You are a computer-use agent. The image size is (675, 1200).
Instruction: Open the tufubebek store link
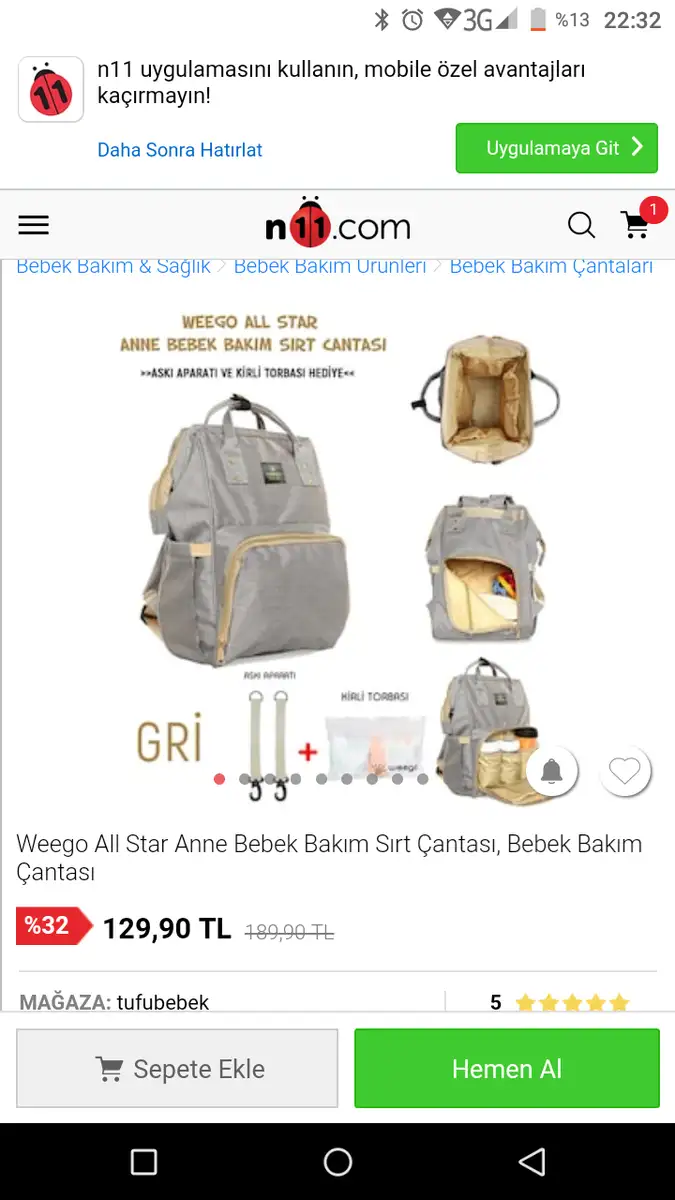tap(162, 1001)
